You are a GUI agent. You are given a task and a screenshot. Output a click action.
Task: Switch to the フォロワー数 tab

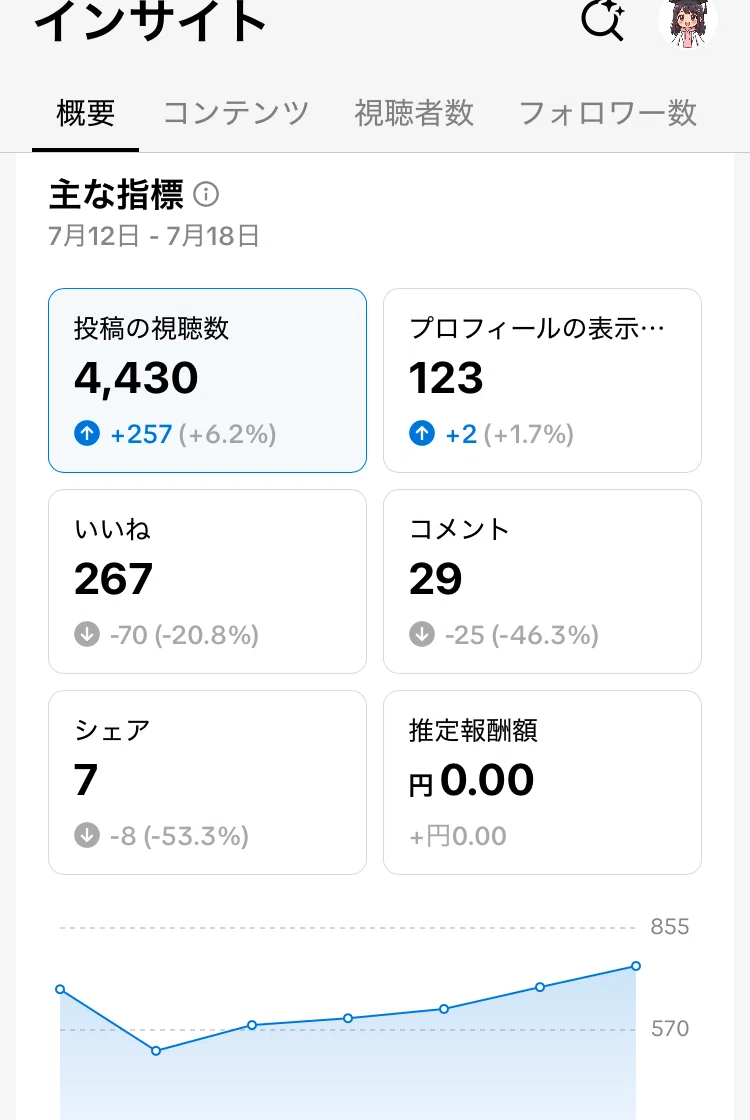tap(608, 113)
